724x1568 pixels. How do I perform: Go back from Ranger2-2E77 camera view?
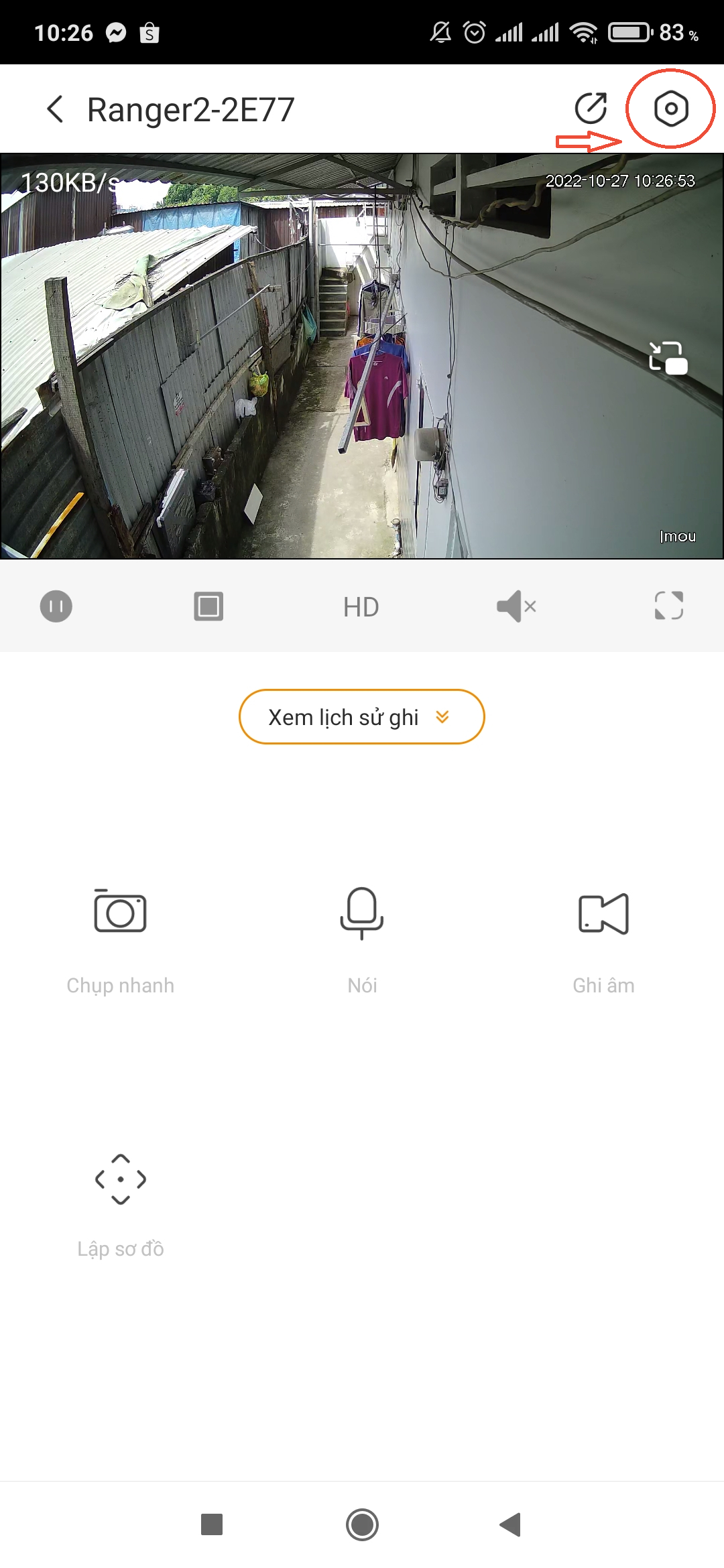pyautogui.click(x=55, y=109)
